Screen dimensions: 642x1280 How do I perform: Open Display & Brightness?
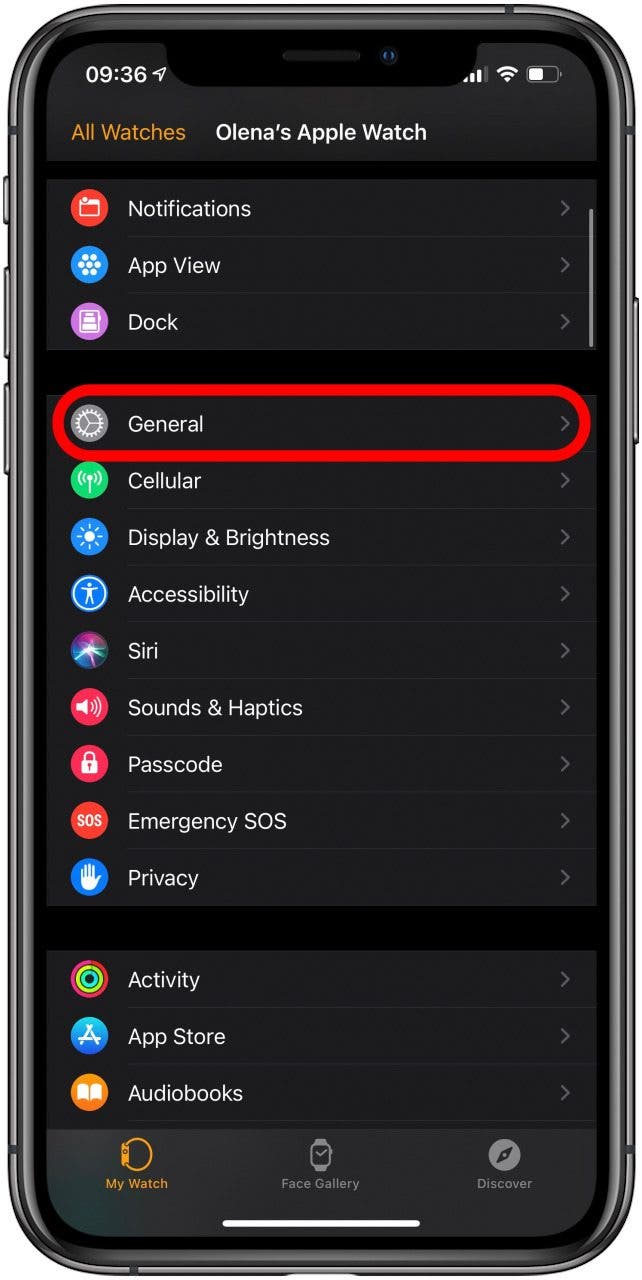pyautogui.click(x=321, y=537)
